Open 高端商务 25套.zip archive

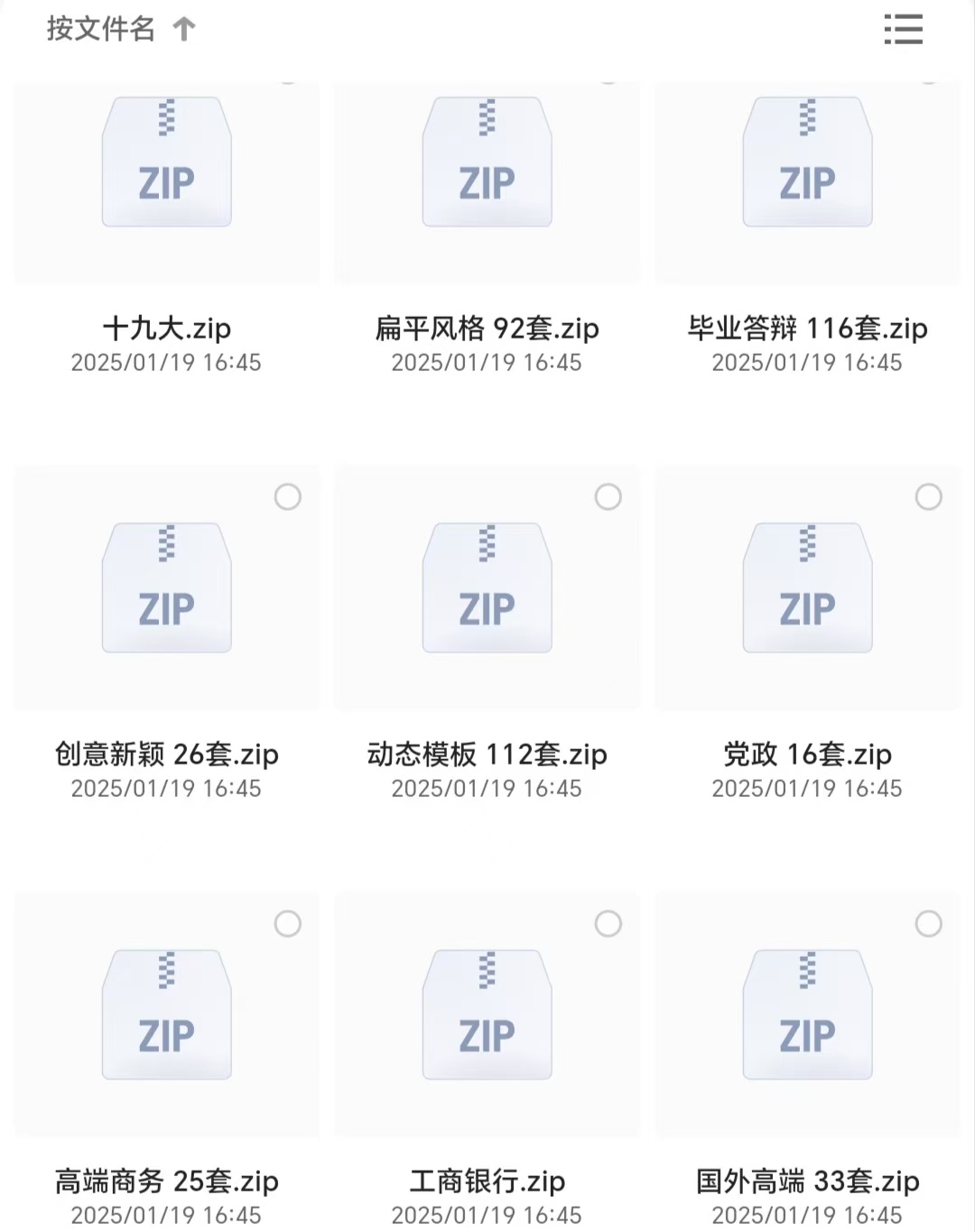click(167, 1014)
